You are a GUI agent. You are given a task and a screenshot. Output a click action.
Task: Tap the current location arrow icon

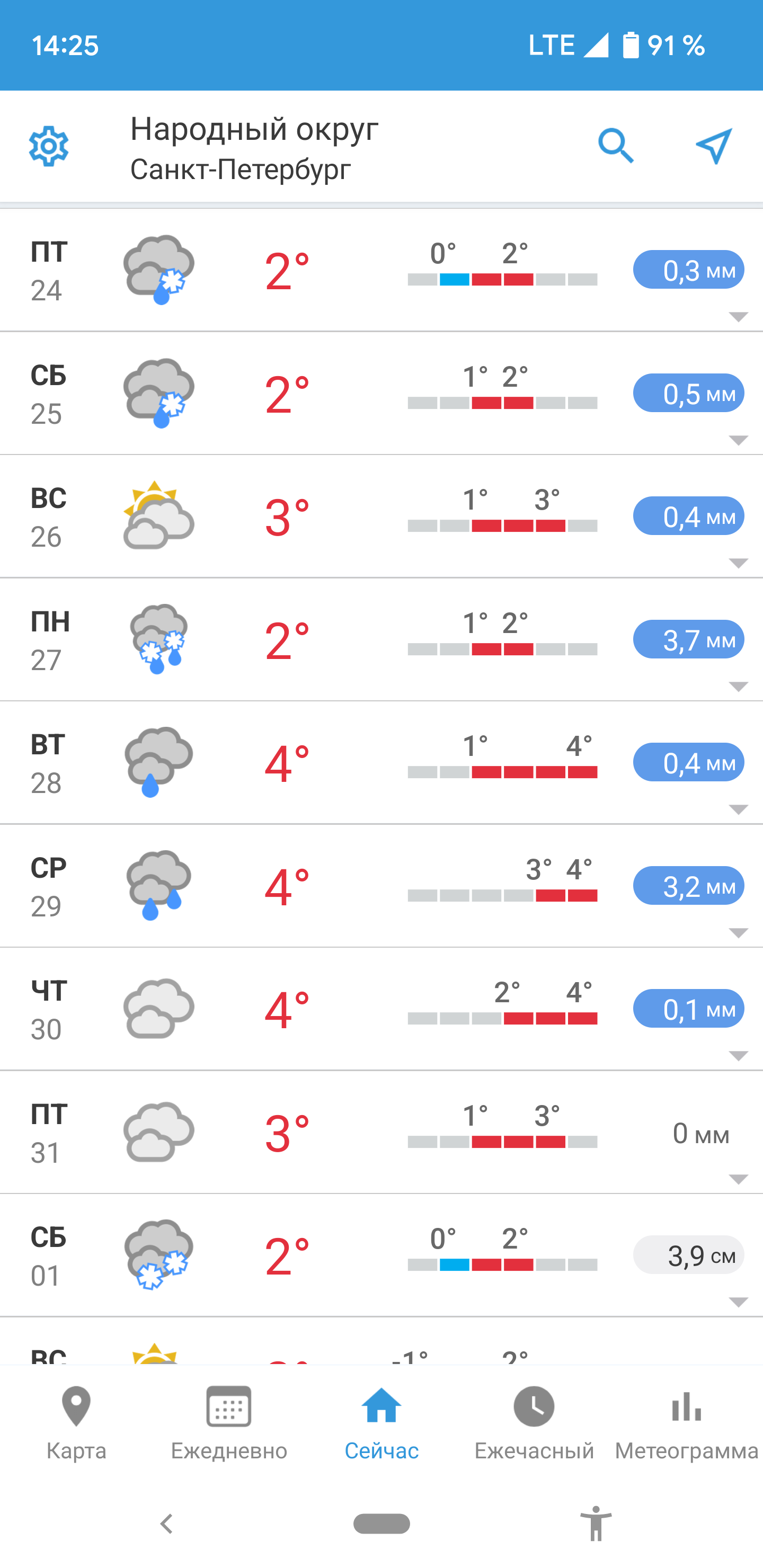coord(713,146)
